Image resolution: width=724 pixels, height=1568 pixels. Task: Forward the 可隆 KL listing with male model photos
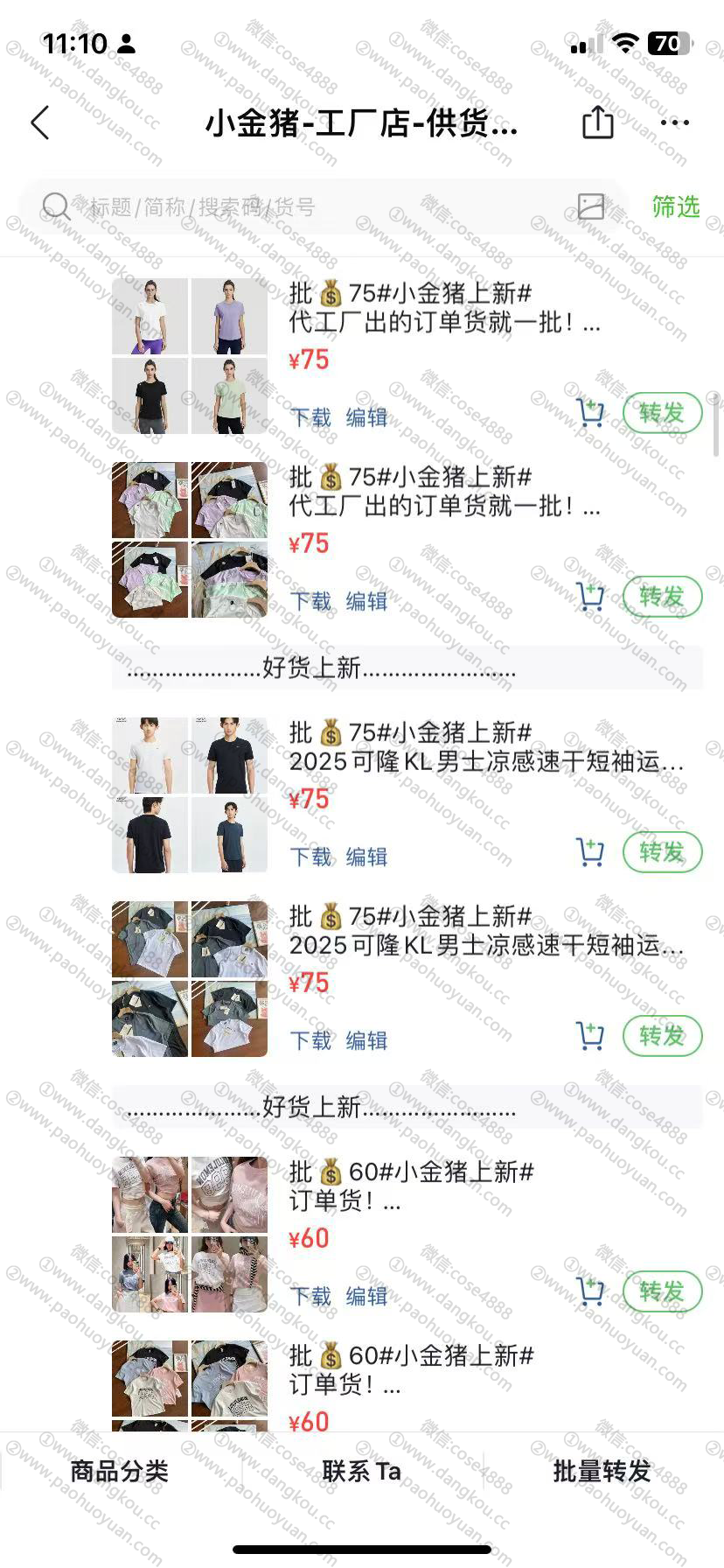(x=662, y=852)
